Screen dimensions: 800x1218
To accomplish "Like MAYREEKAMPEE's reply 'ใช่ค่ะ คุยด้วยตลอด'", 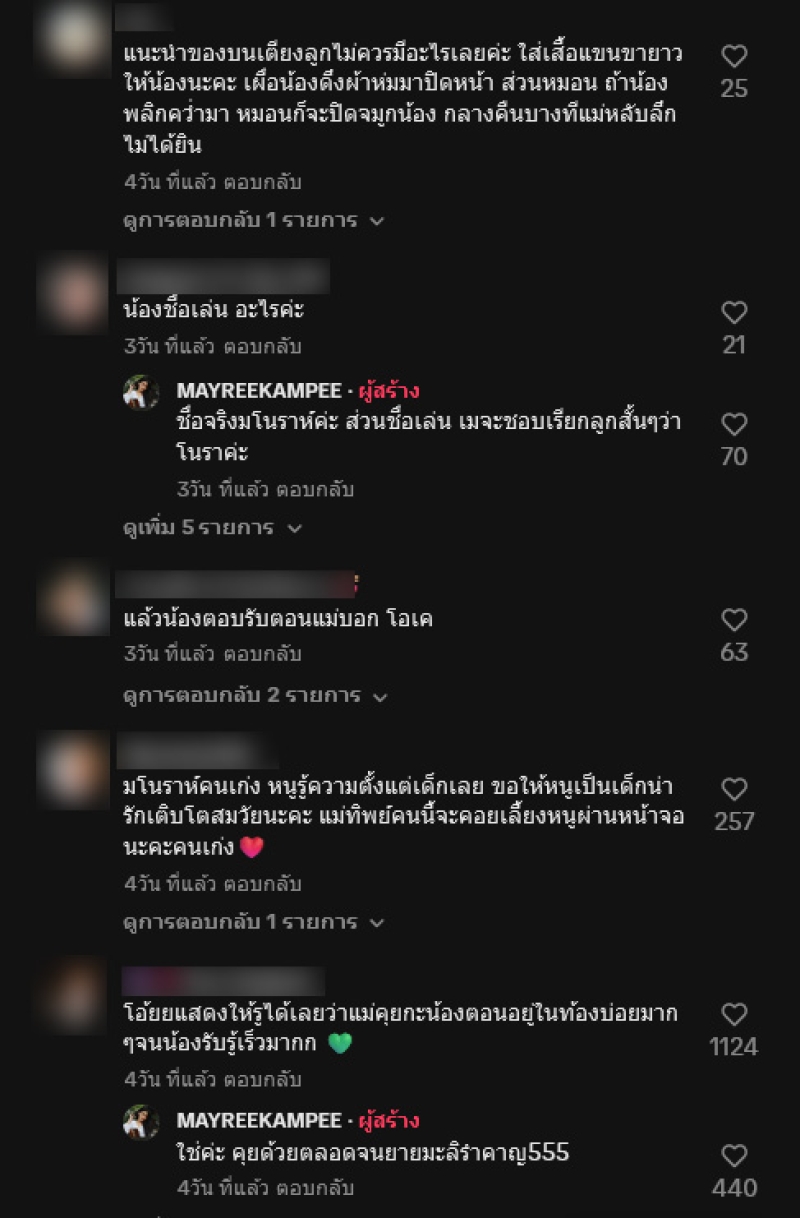I will [734, 1156].
